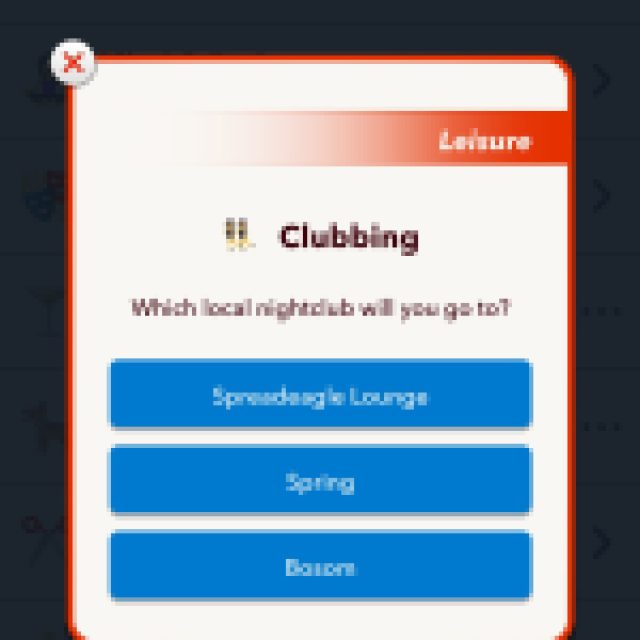This screenshot has height=640, width=640.
Task: Select the Spring nightclub
Action: point(320,482)
